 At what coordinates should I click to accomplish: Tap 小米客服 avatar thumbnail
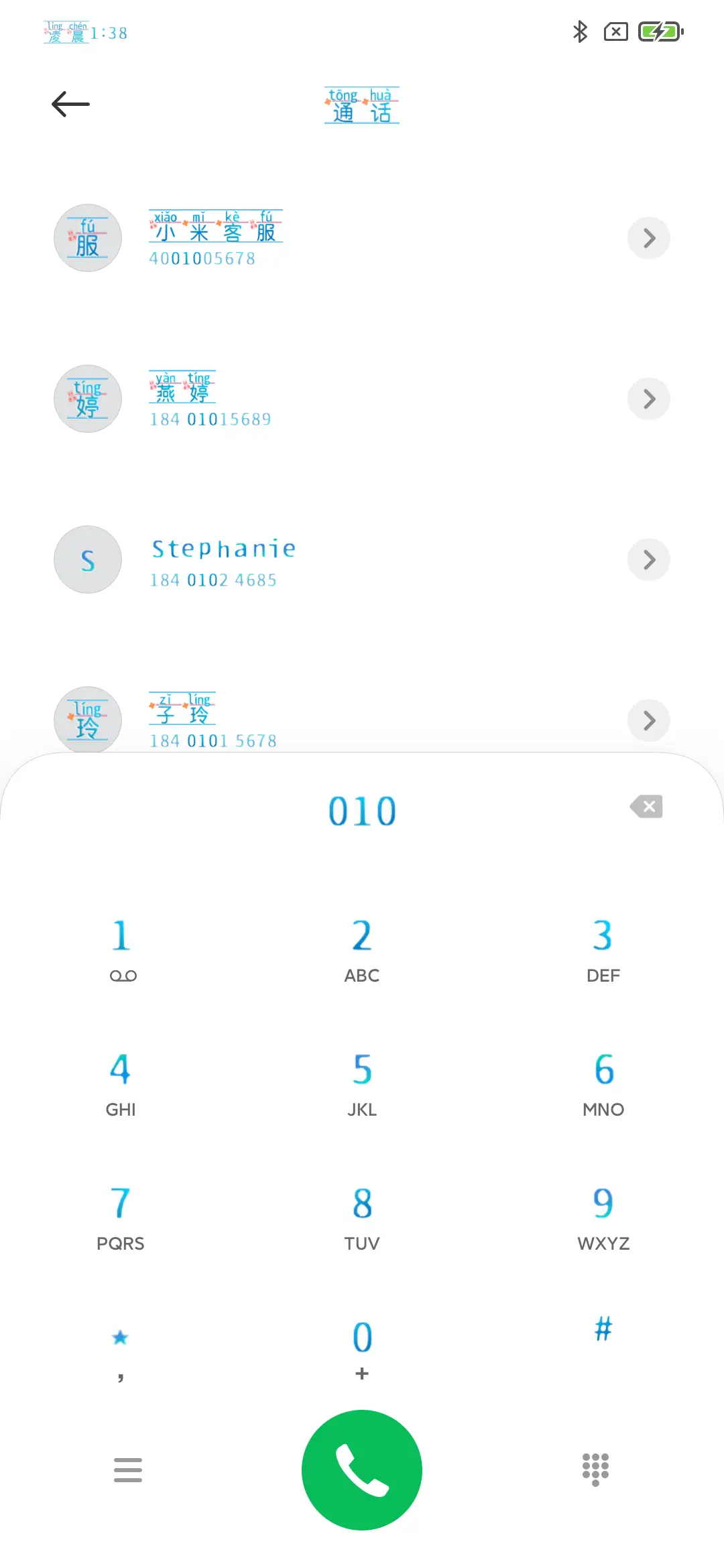(x=87, y=238)
